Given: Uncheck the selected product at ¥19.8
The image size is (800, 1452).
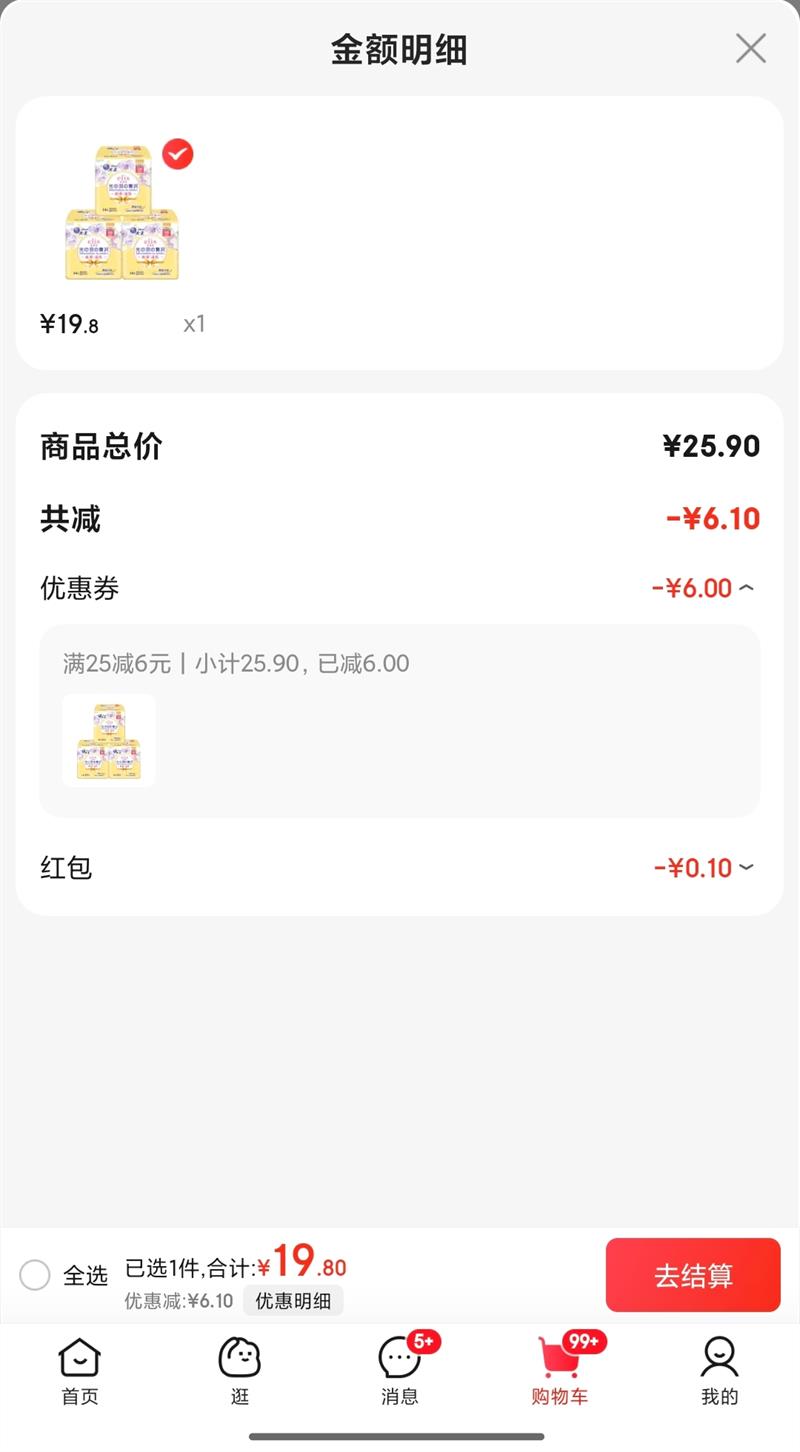Looking at the screenshot, I should coord(178,154).
